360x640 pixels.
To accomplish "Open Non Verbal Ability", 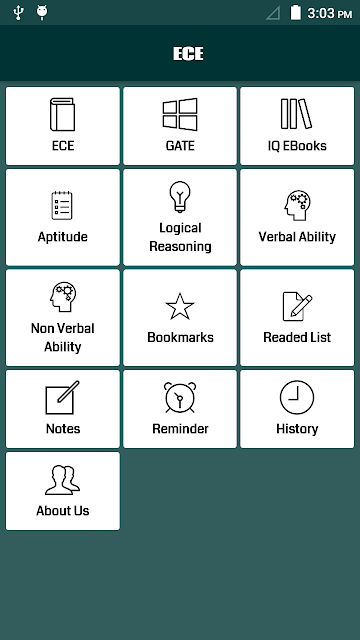I will 63,318.
